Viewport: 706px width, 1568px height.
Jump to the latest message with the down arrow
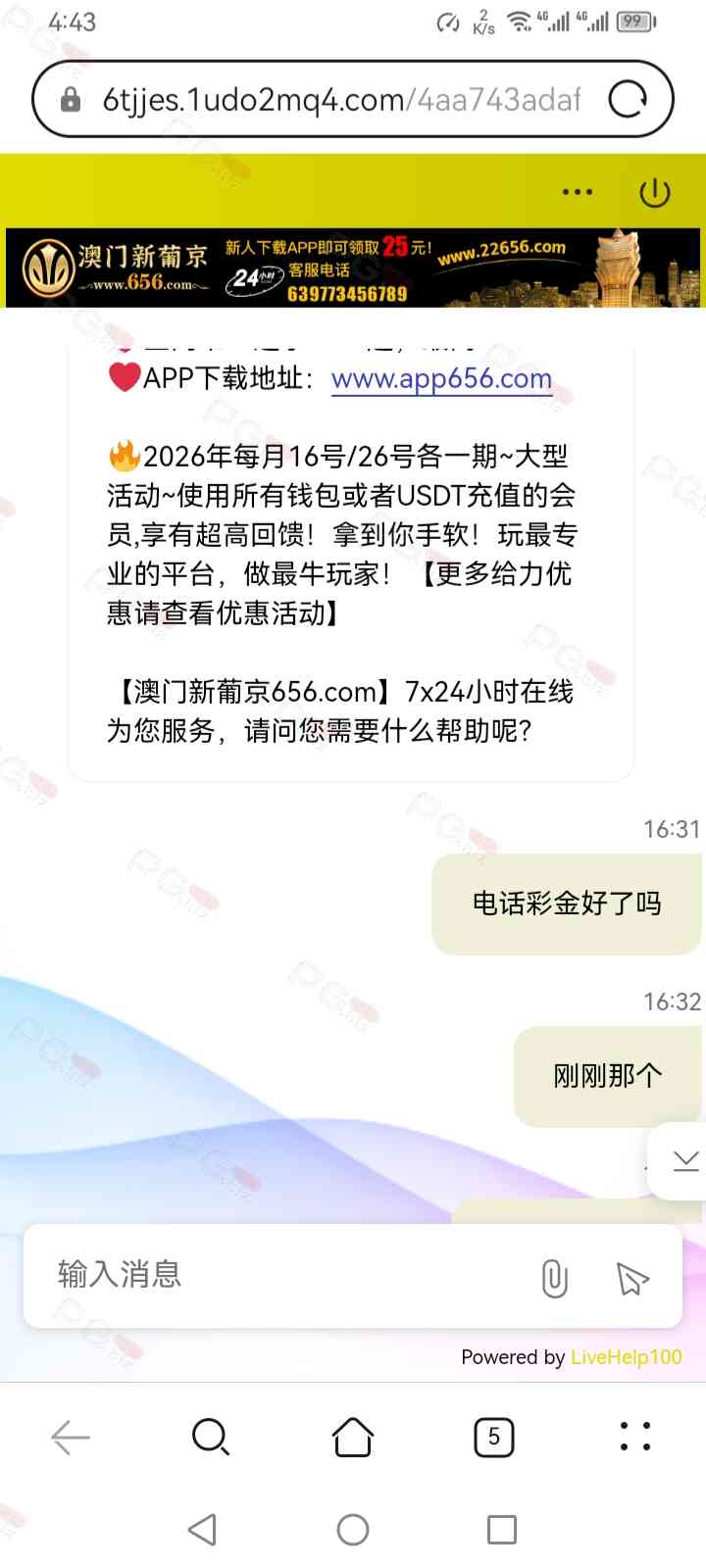[685, 1161]
